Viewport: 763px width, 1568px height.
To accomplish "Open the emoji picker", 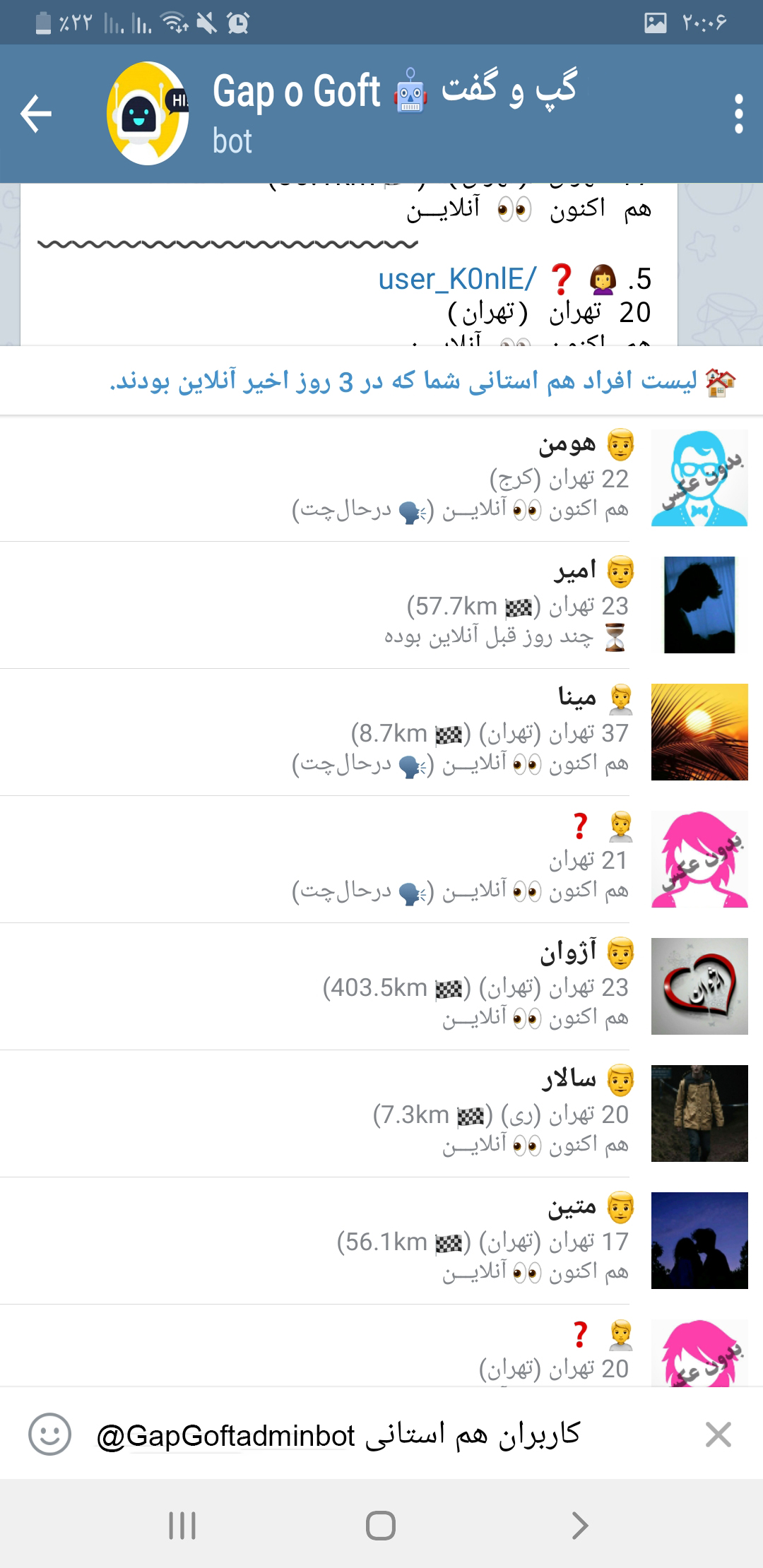I will pyautogui.click(x=49, y=1435).
